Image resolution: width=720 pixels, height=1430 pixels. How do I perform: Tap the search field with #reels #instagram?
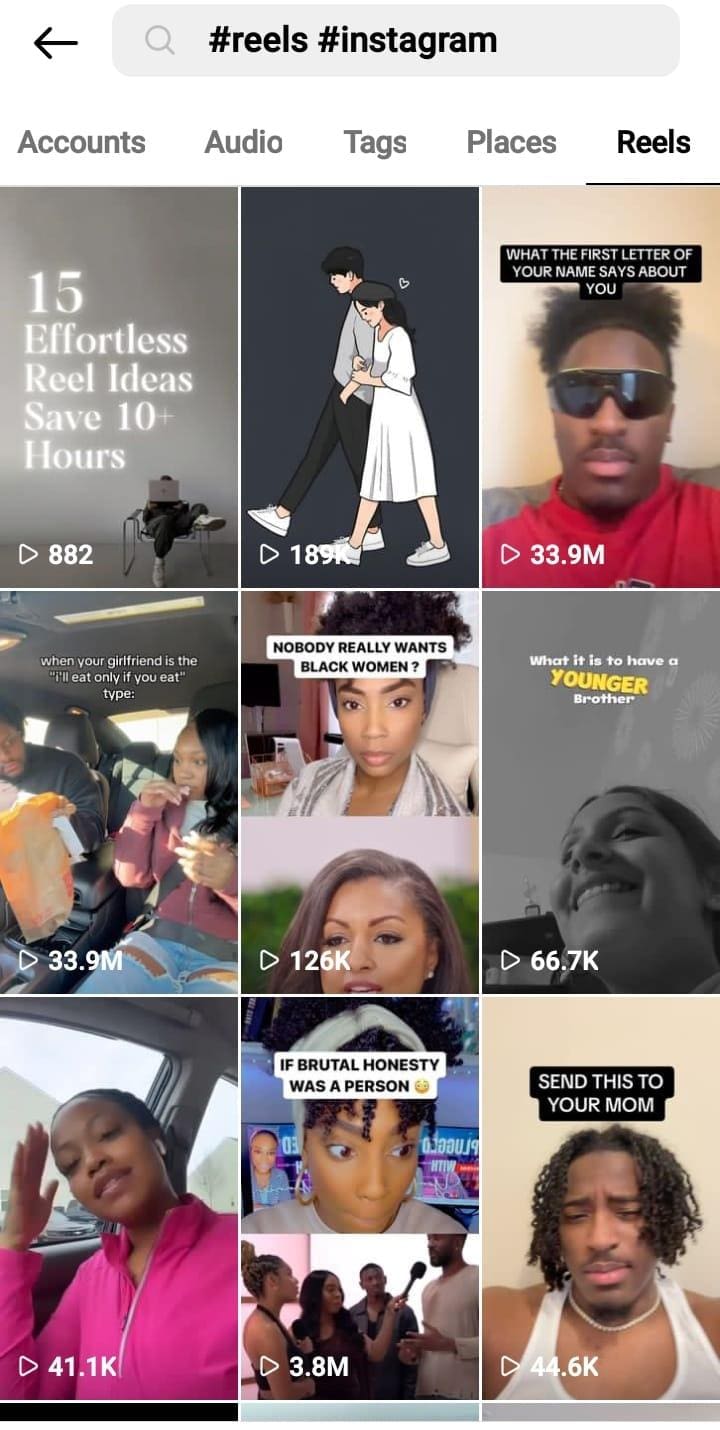395,41
